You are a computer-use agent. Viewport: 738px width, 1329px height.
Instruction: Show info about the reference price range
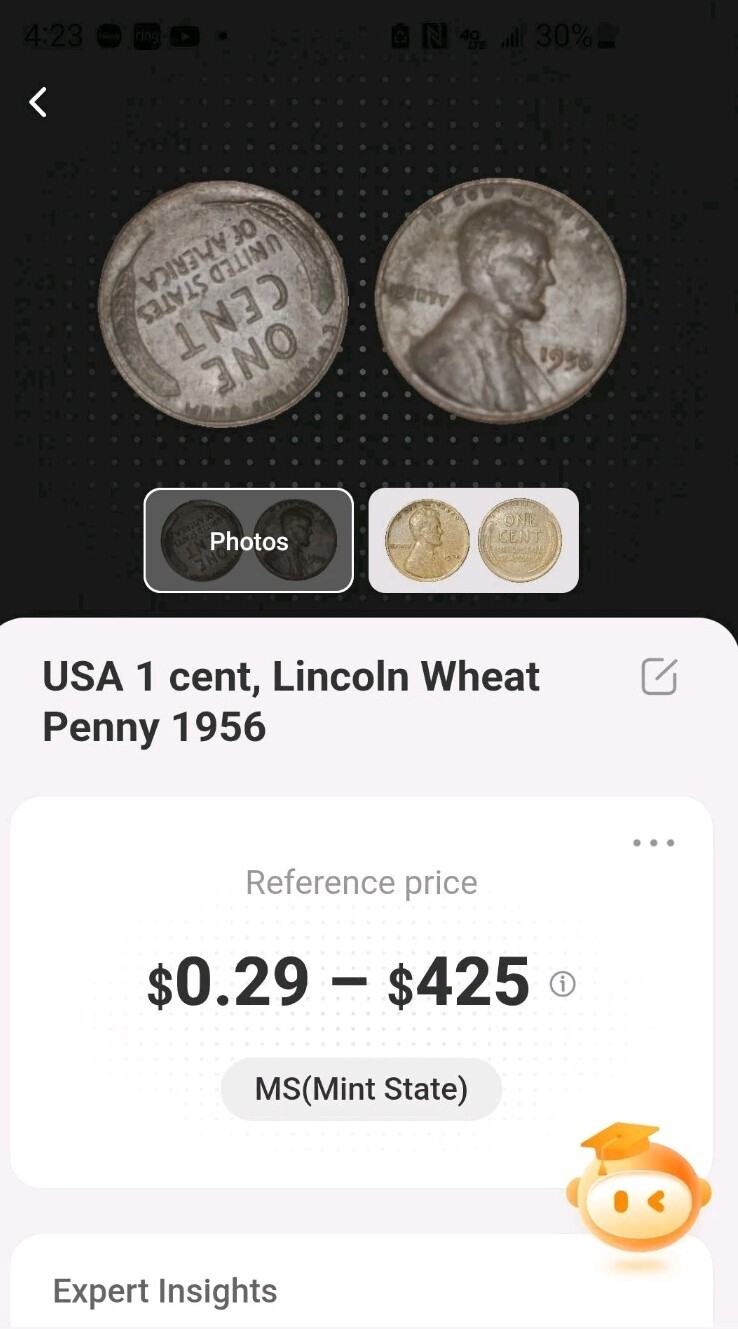[563, 985]
